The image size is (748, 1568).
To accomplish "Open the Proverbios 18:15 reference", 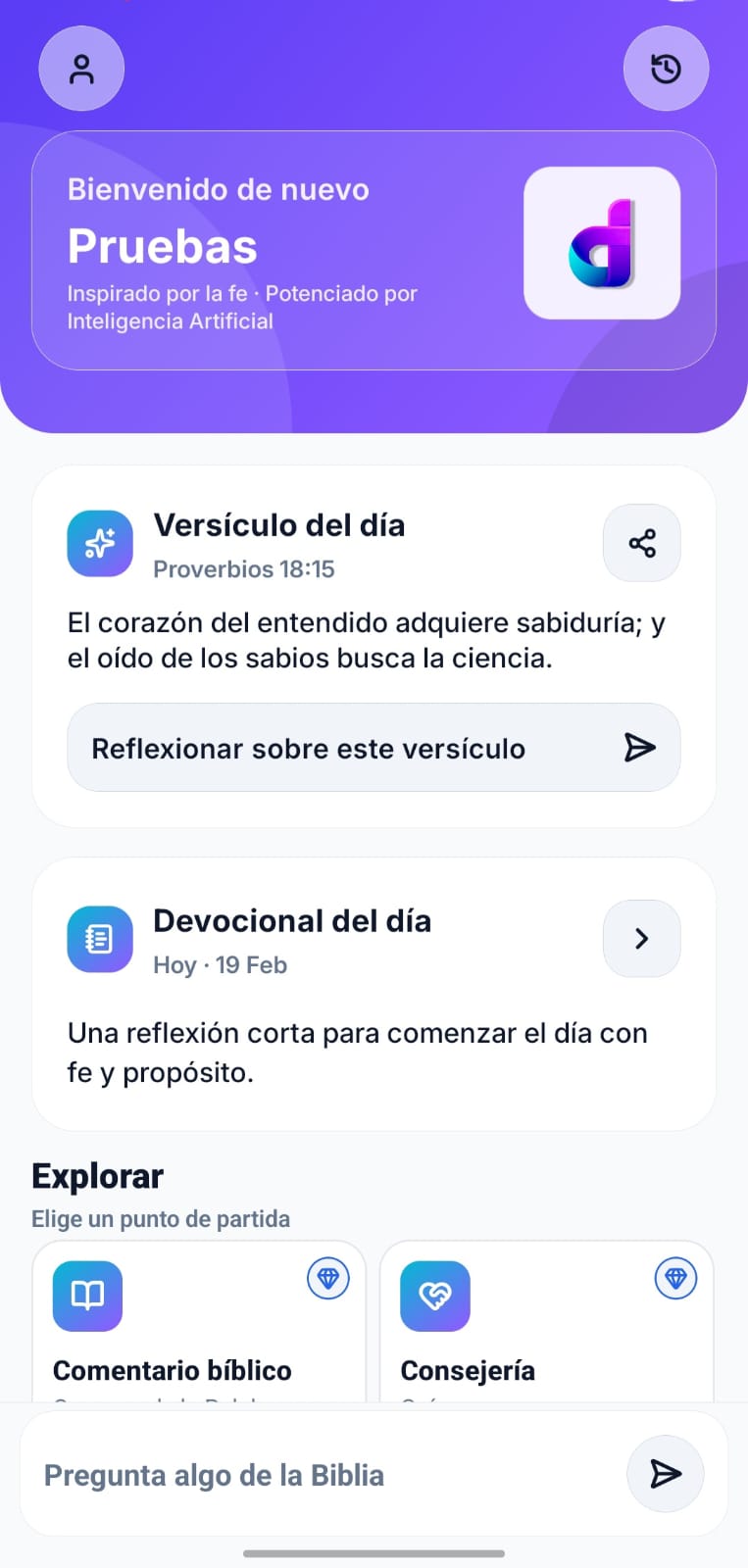I will 244,568.
